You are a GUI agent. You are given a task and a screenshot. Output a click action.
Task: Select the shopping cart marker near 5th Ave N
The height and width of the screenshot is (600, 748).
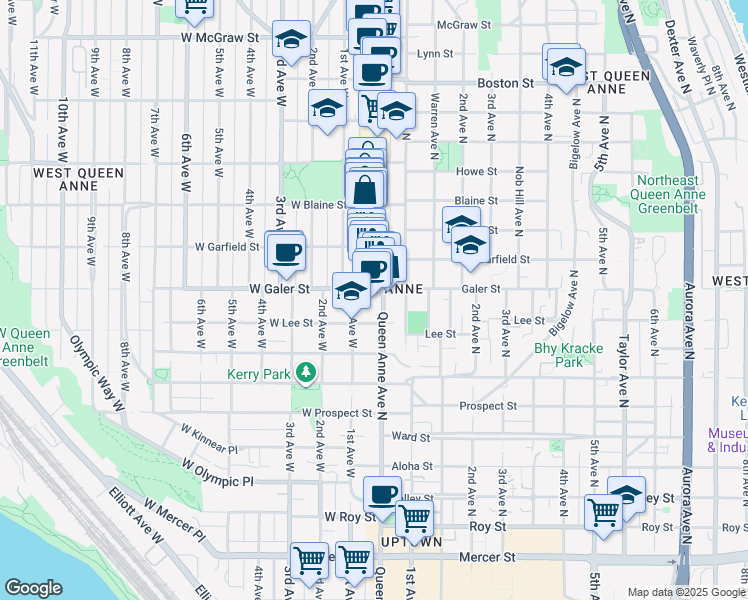coord(604,512)
